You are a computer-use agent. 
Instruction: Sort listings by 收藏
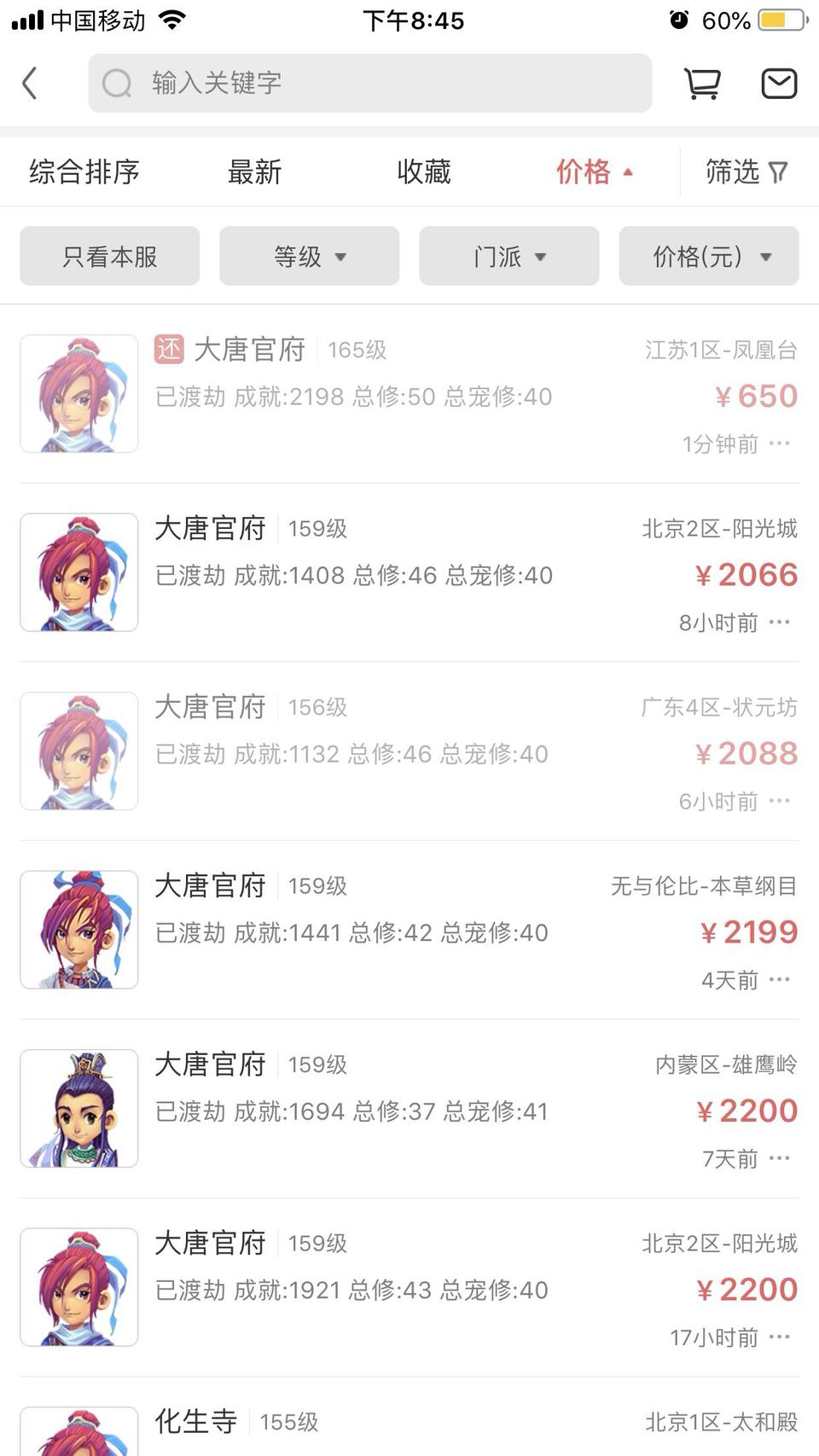(423, 172)
